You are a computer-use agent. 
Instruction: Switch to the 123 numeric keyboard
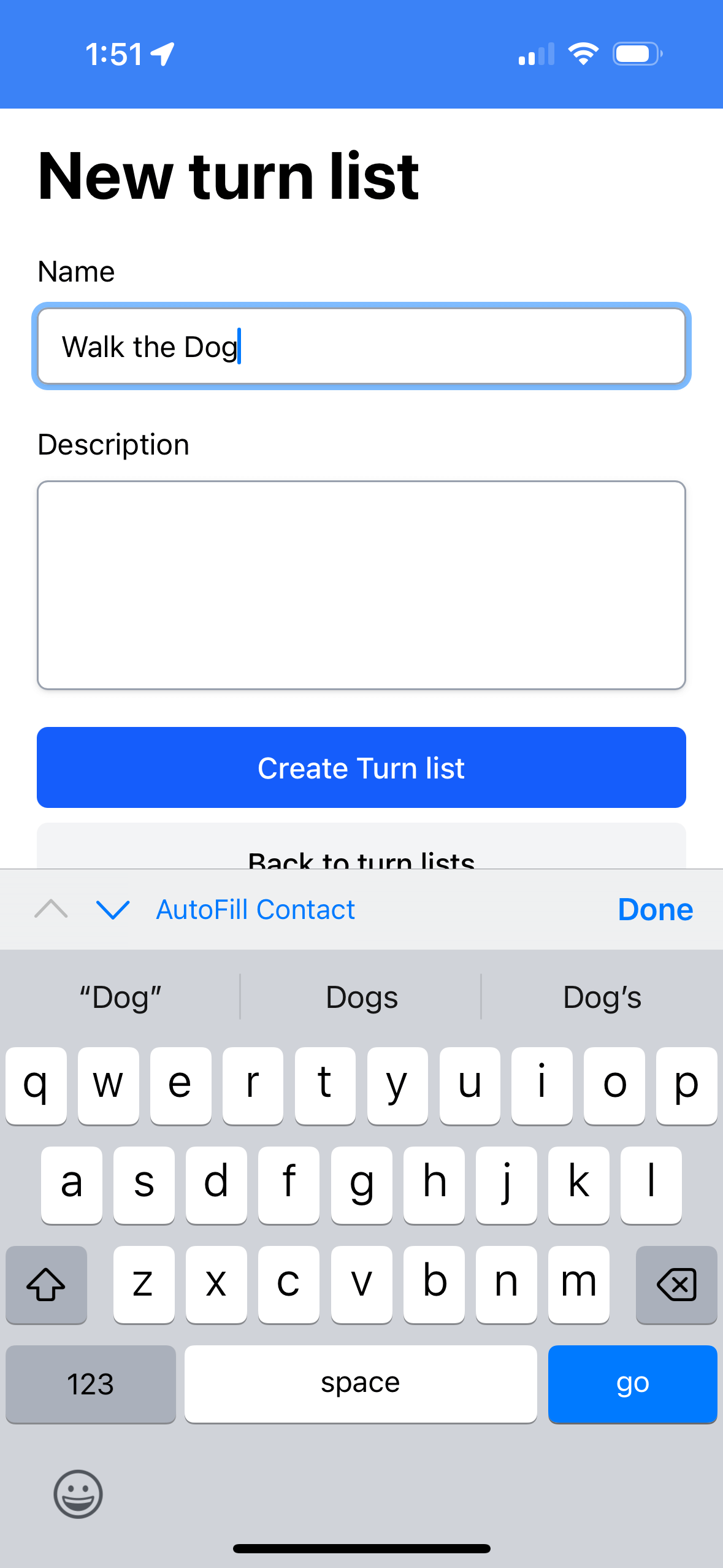[x=91, y=1384]
